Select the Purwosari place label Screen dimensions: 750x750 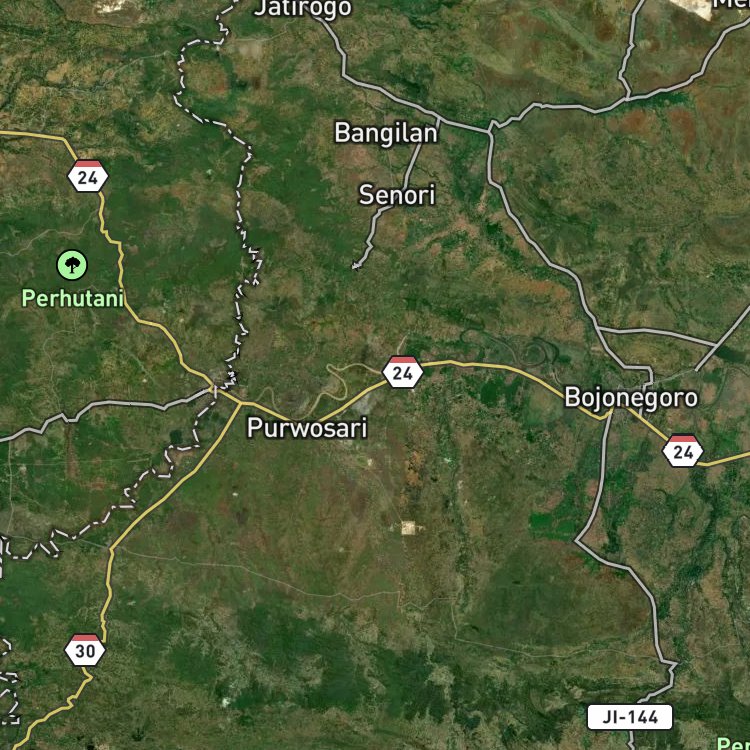[307, 428]
